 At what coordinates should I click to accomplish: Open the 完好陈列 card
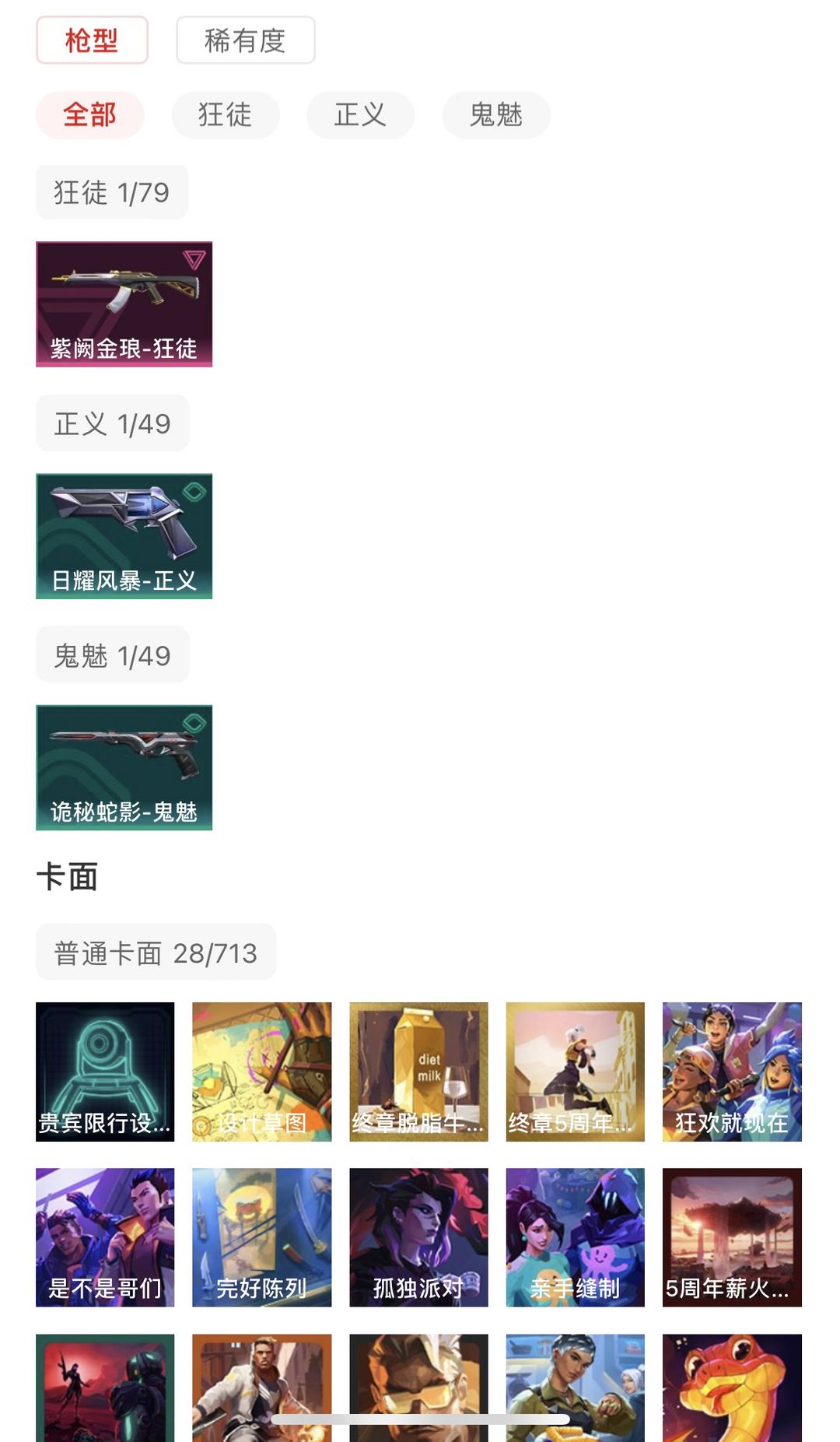(x=262, y=1237)
